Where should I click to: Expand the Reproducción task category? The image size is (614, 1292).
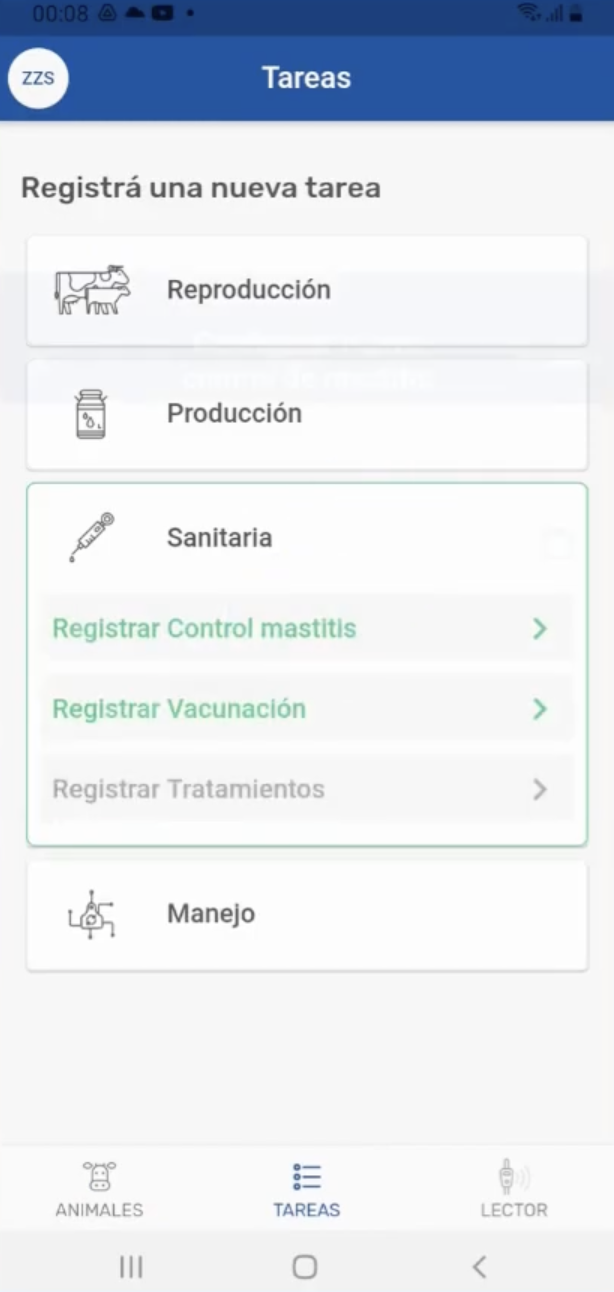pos(306,291)
